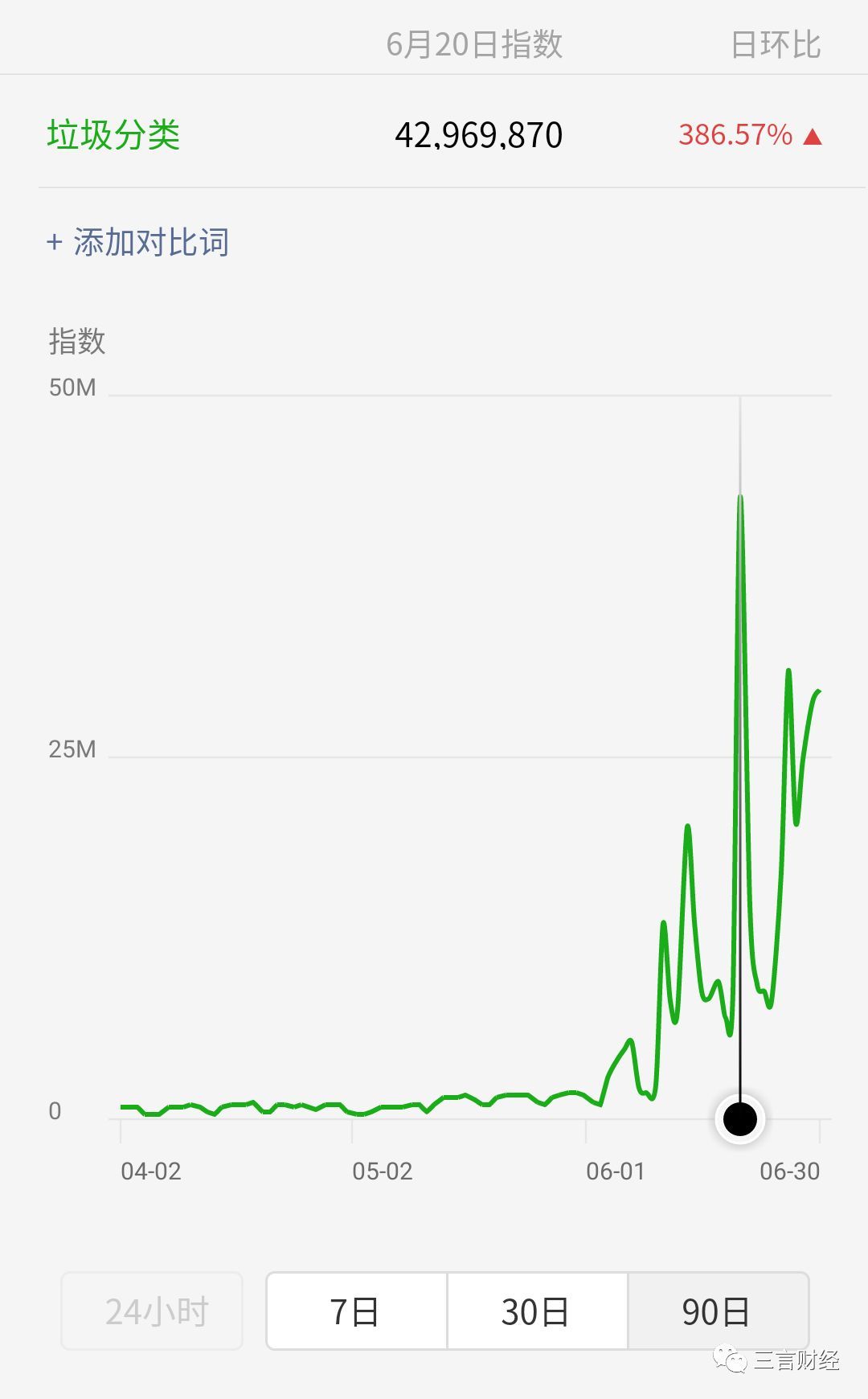Select the 24小时 time range
Image resolution: width=868 pixels, height=1399 pixels.
pos(153,1311)
